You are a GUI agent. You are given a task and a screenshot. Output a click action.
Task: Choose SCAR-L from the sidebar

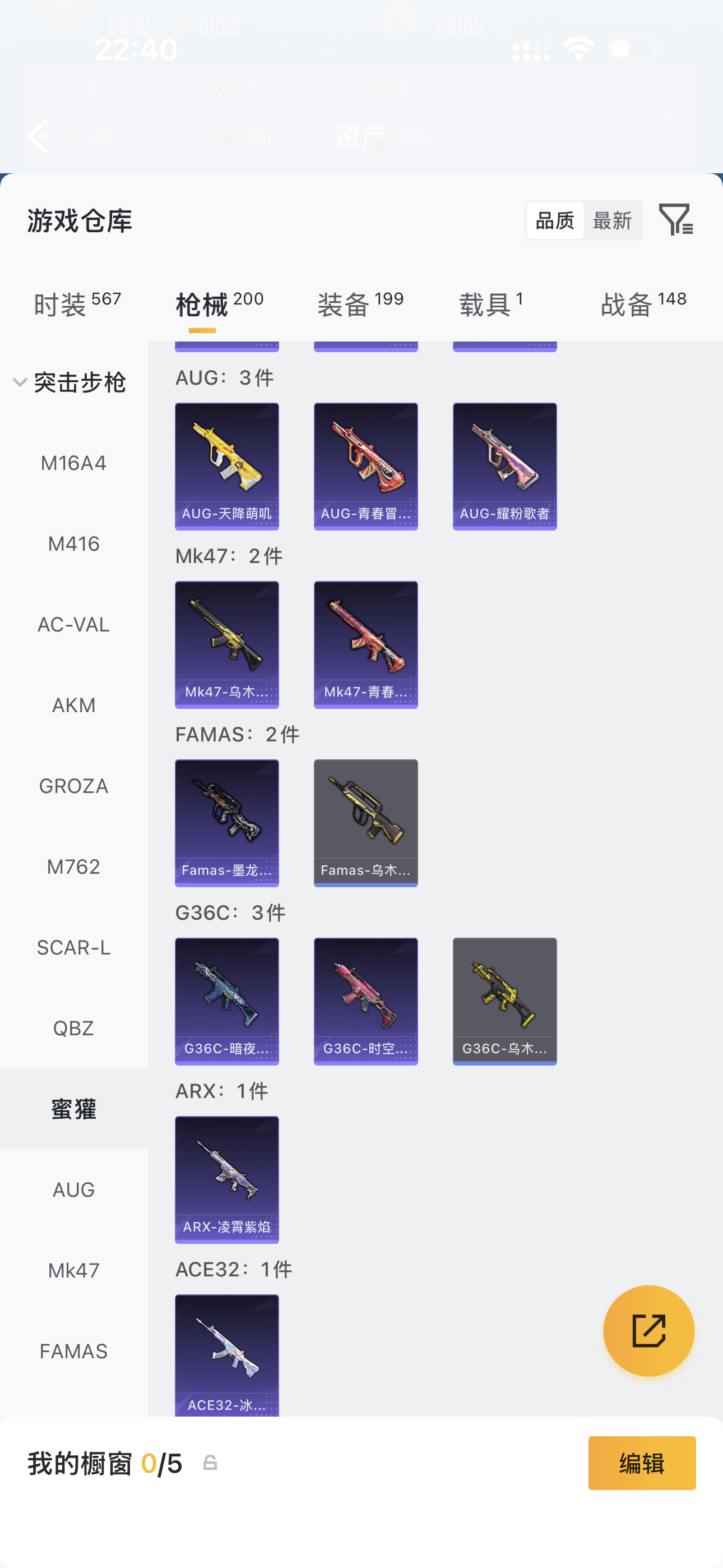[x=73, y=947]
